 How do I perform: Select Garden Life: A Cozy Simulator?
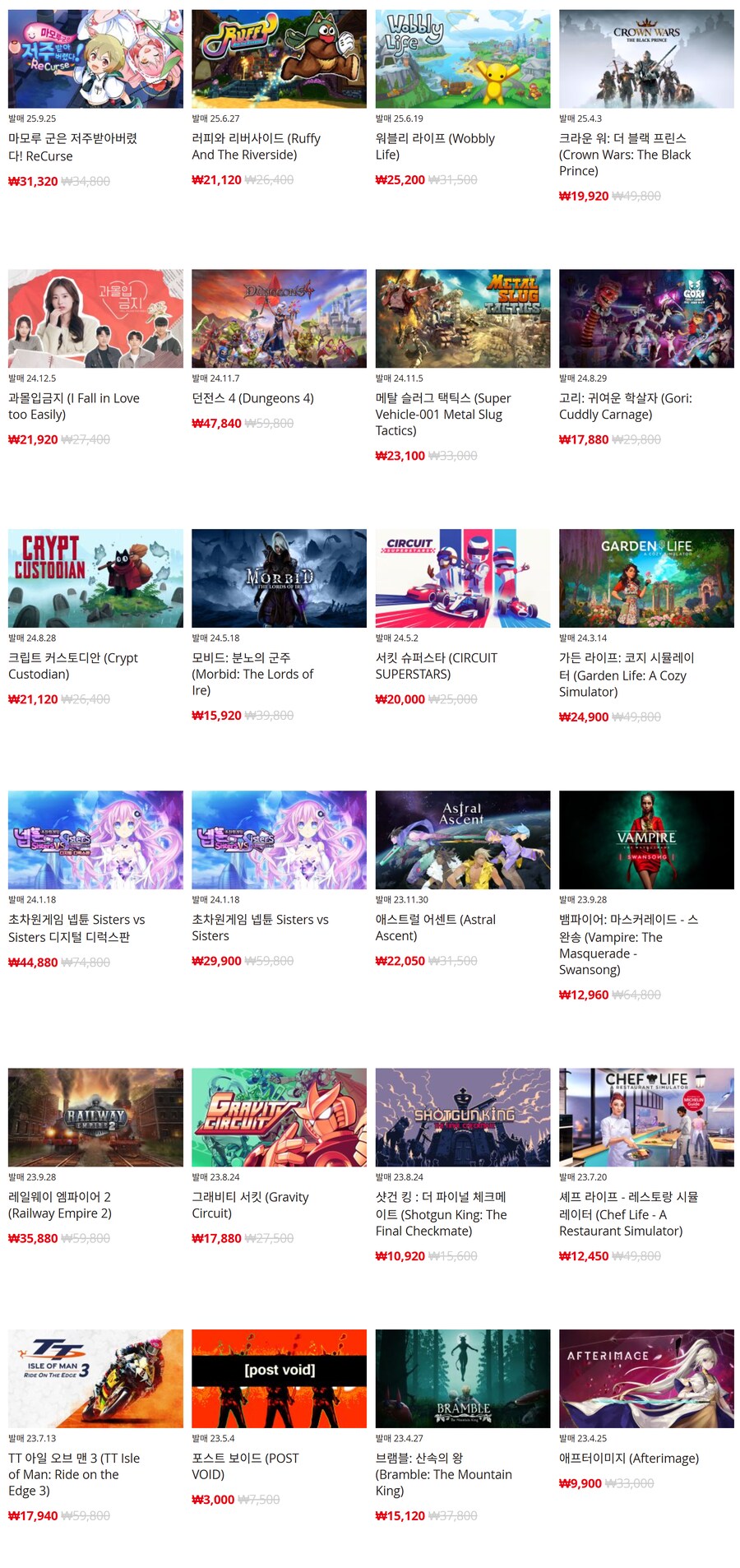click(x=646, y=578)
